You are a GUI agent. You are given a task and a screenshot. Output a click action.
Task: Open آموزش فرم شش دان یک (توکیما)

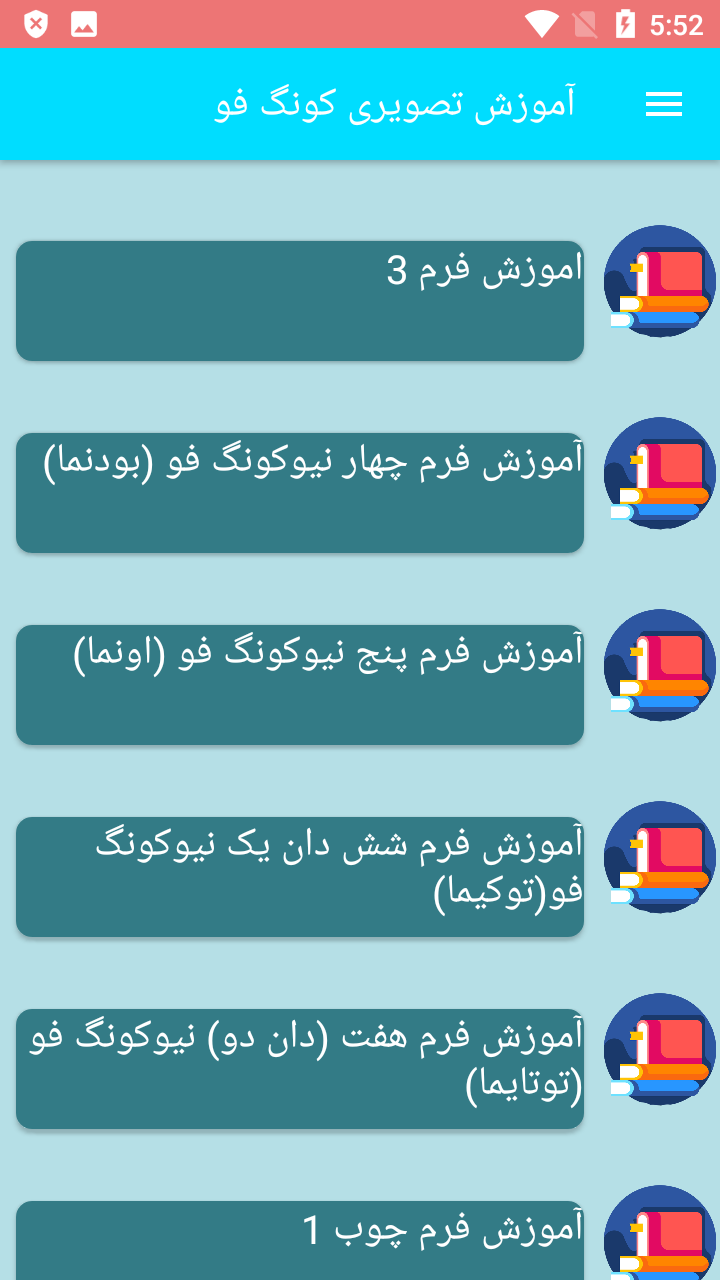pos(300,876)
